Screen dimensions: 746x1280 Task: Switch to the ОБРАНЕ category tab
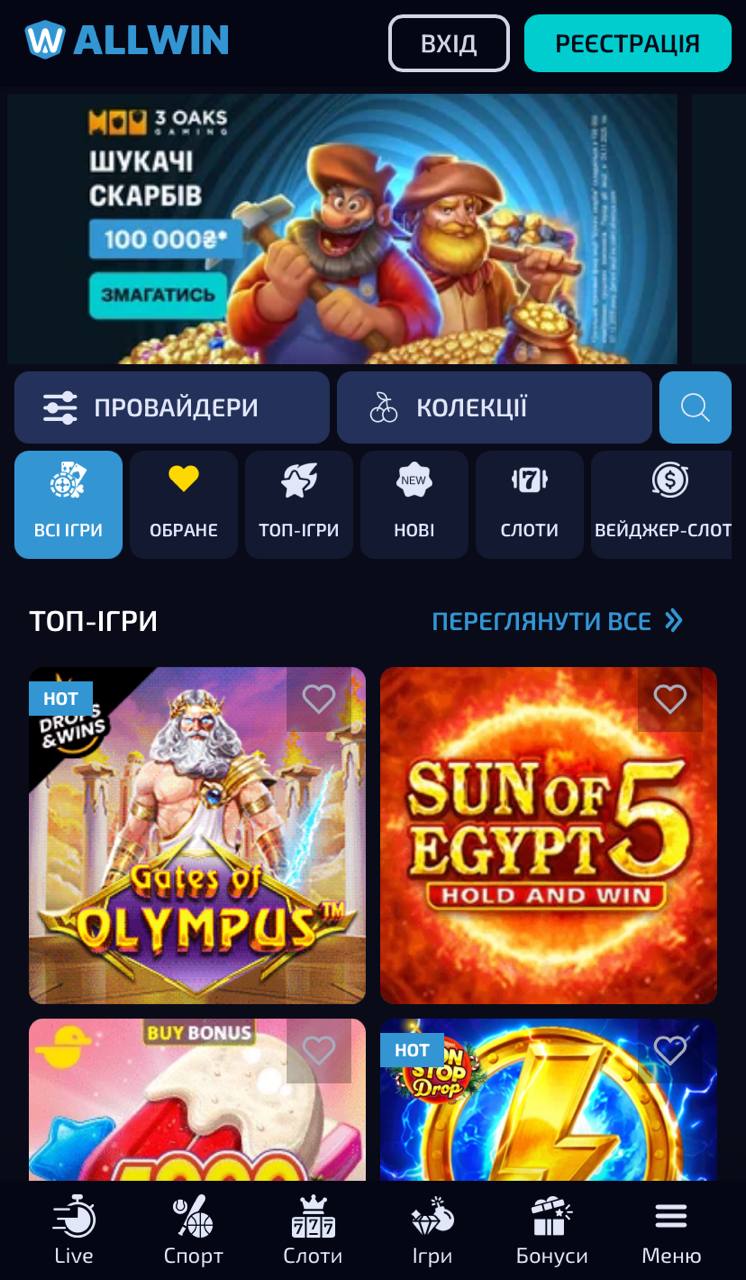tap(183, 504)
